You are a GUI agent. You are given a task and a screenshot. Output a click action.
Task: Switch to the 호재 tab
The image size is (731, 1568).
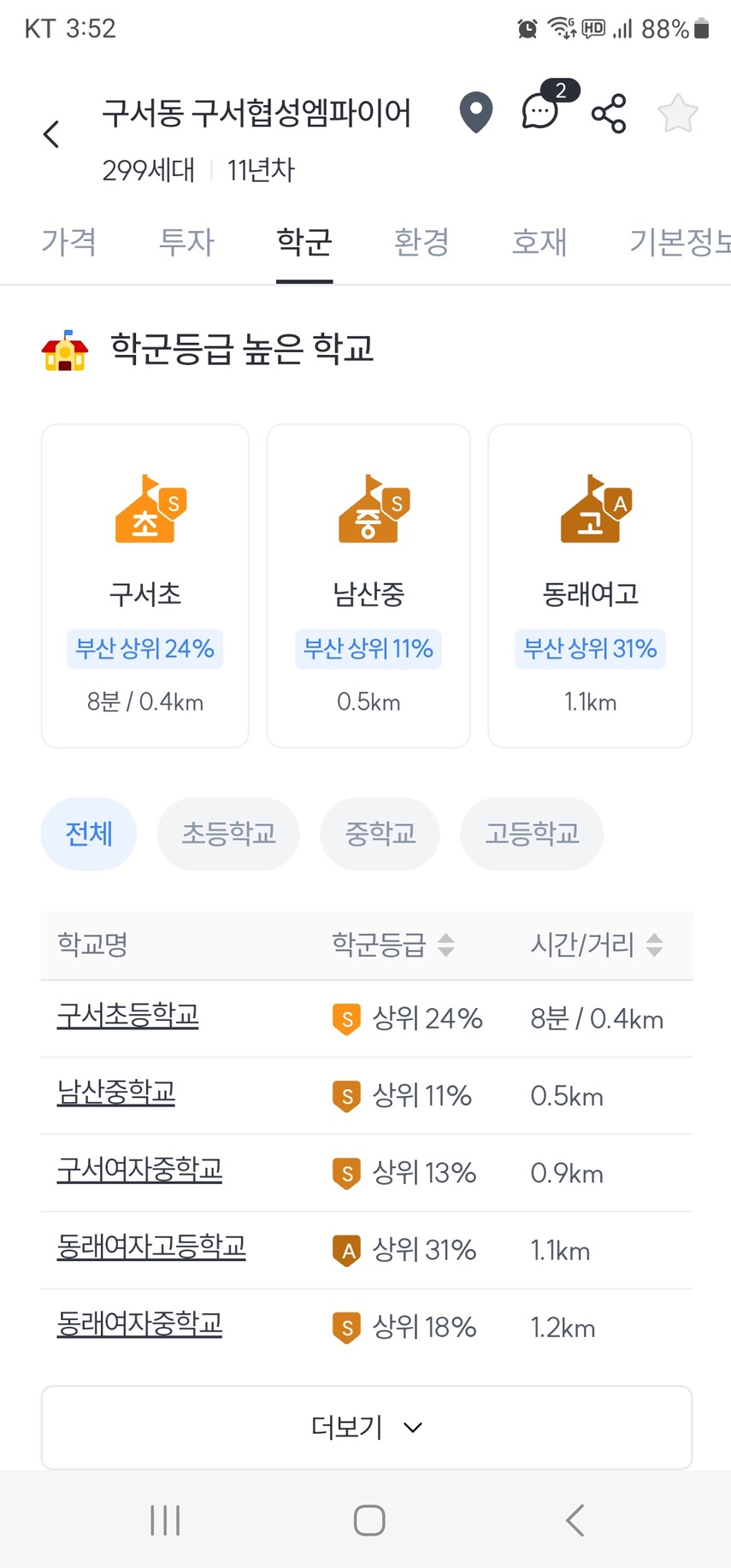539,242
